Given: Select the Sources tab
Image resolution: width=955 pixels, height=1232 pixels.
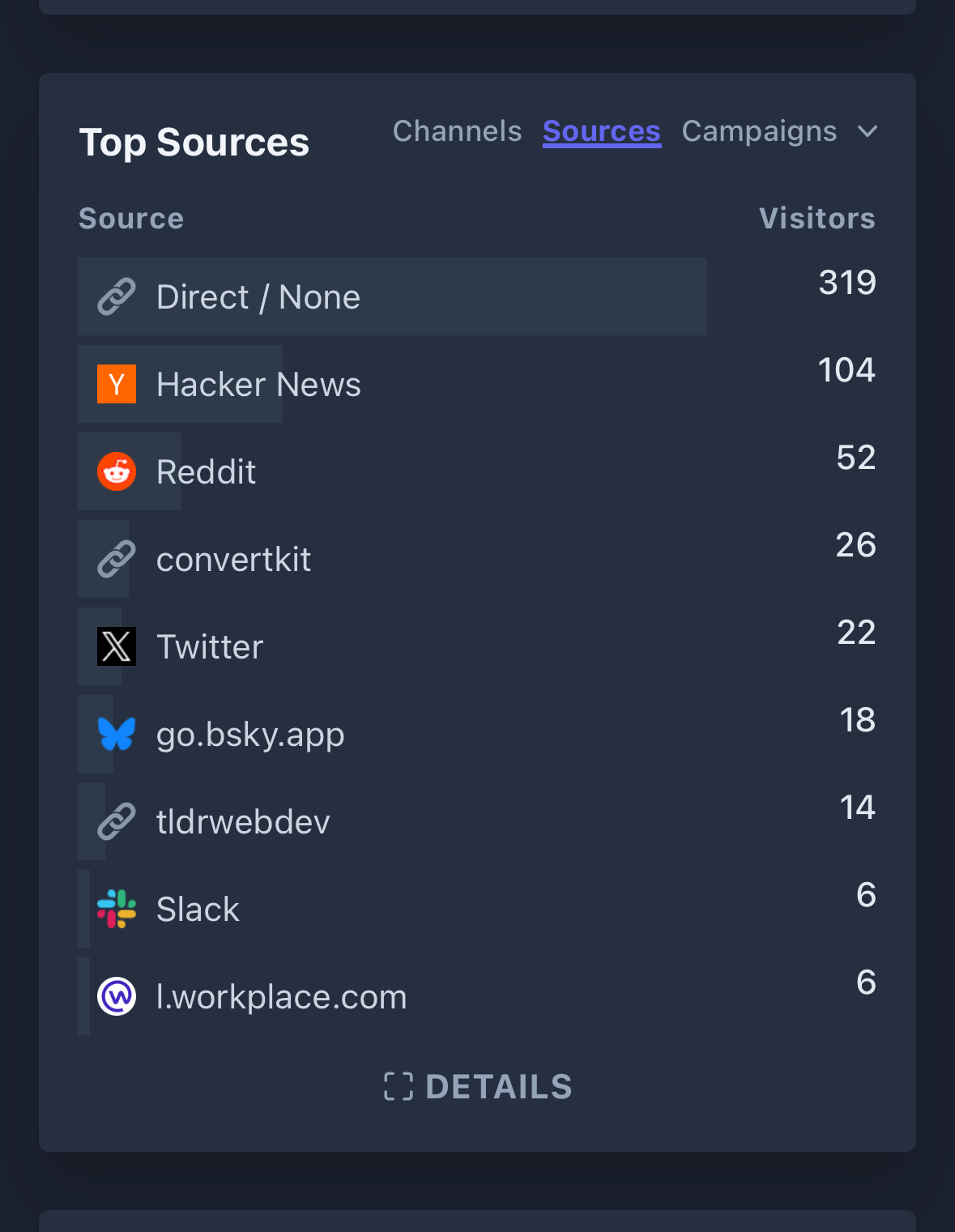Looking at the screenshot, I should pyautogui.click(x=601, y=131).
